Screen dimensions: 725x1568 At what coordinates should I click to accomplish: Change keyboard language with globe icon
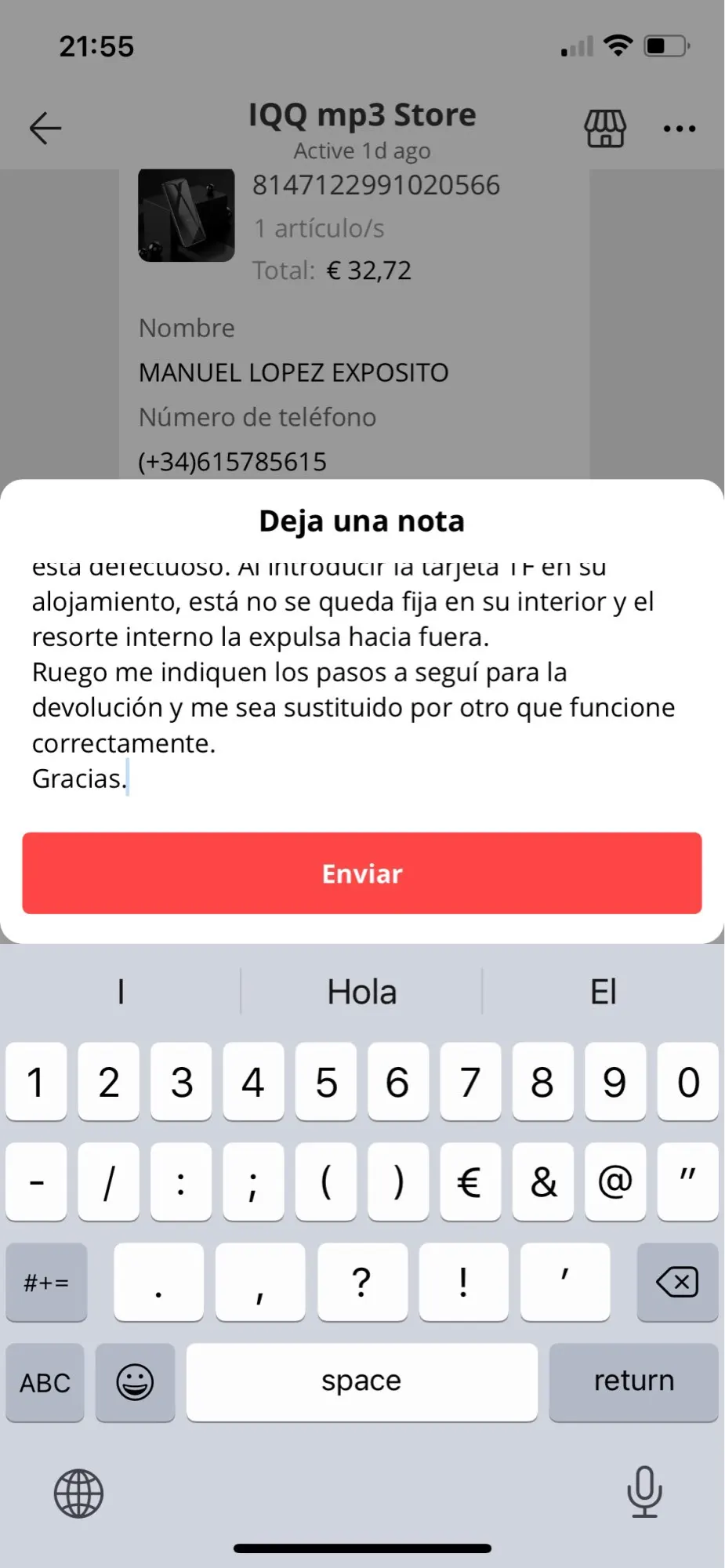click(78, 1493)
